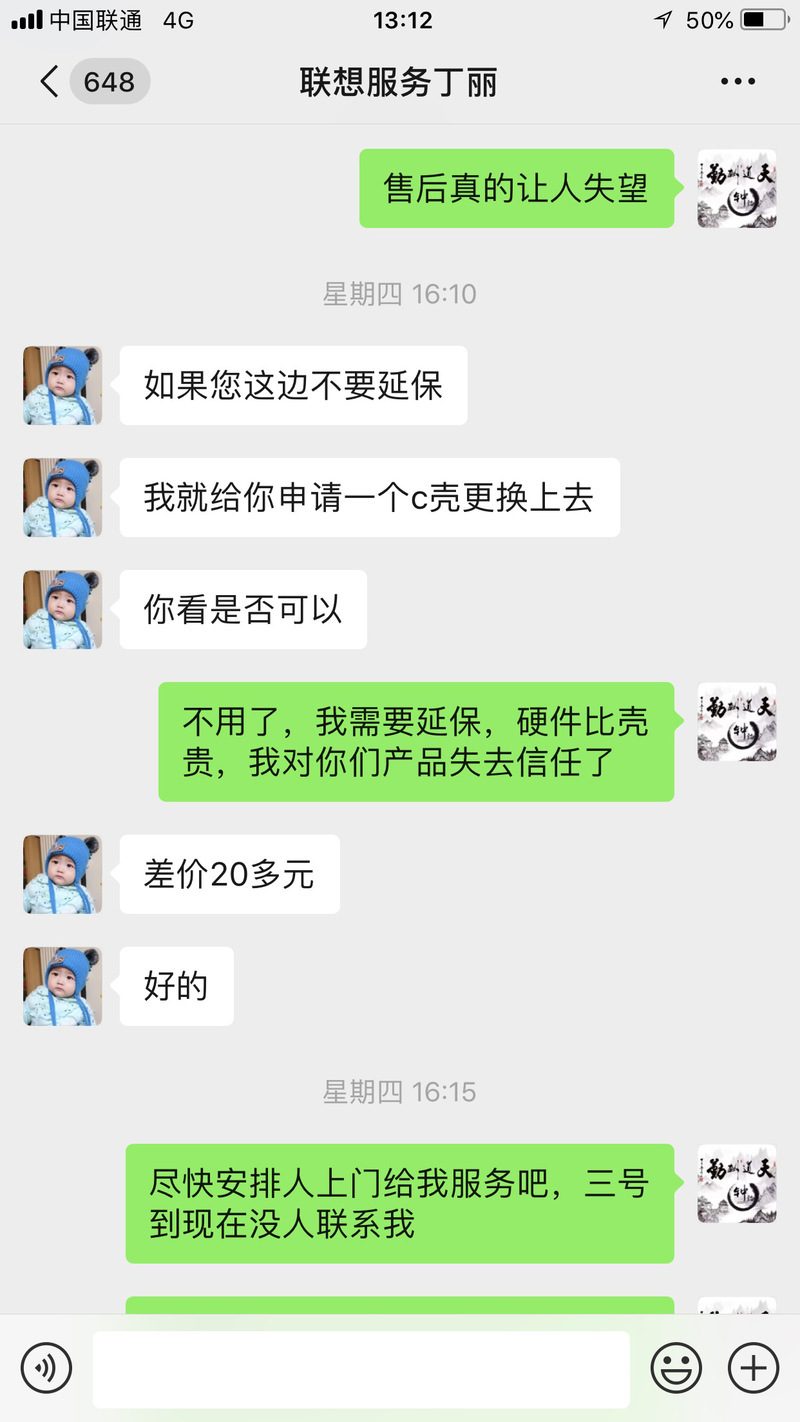Screen dimensions: 800x1422
Task: Open contact avatar beside "如果您这边不要延保"
Action: point(62,386)
